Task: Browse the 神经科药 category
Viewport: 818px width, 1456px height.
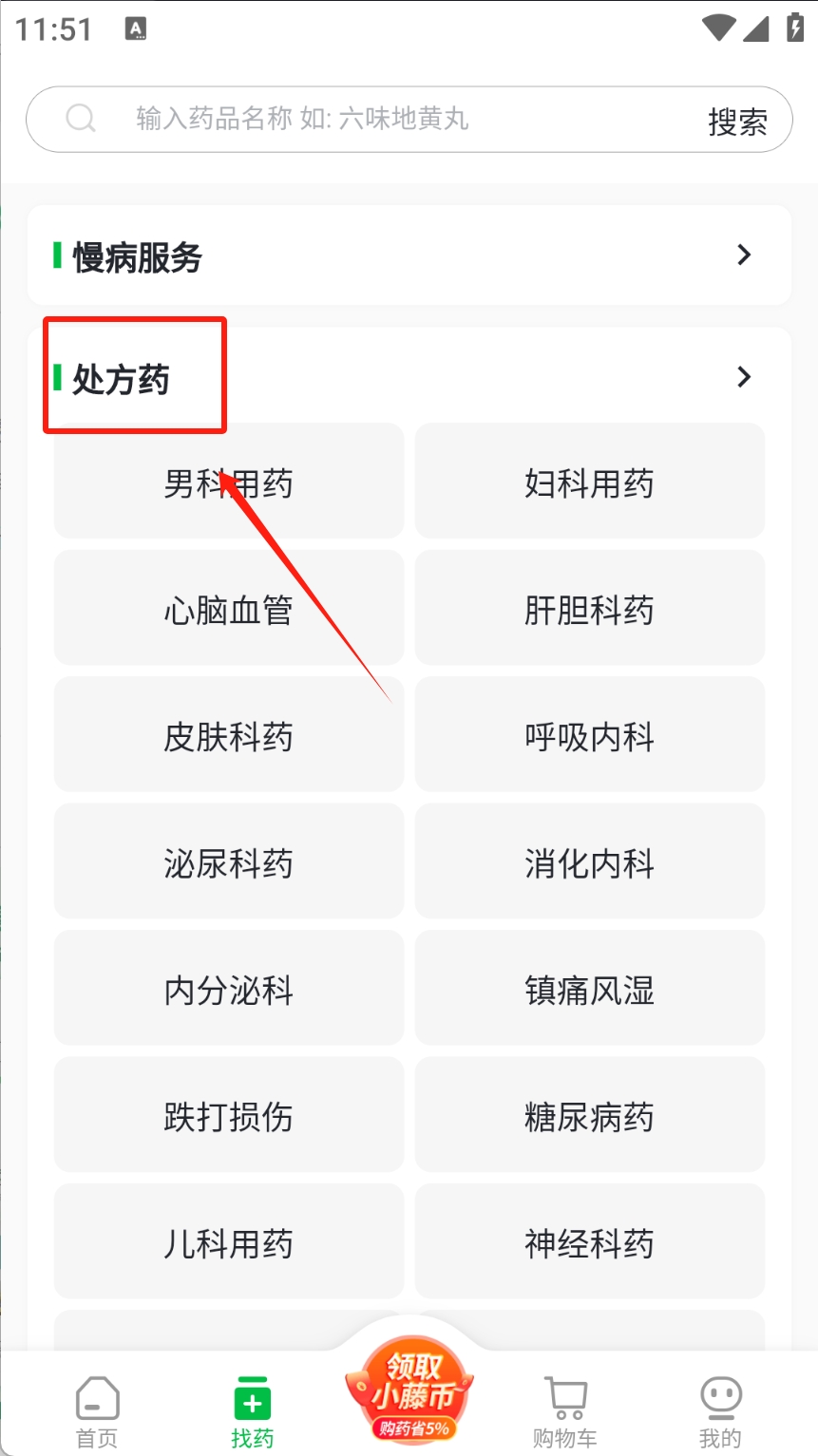Action: (x=589, y=1242)
